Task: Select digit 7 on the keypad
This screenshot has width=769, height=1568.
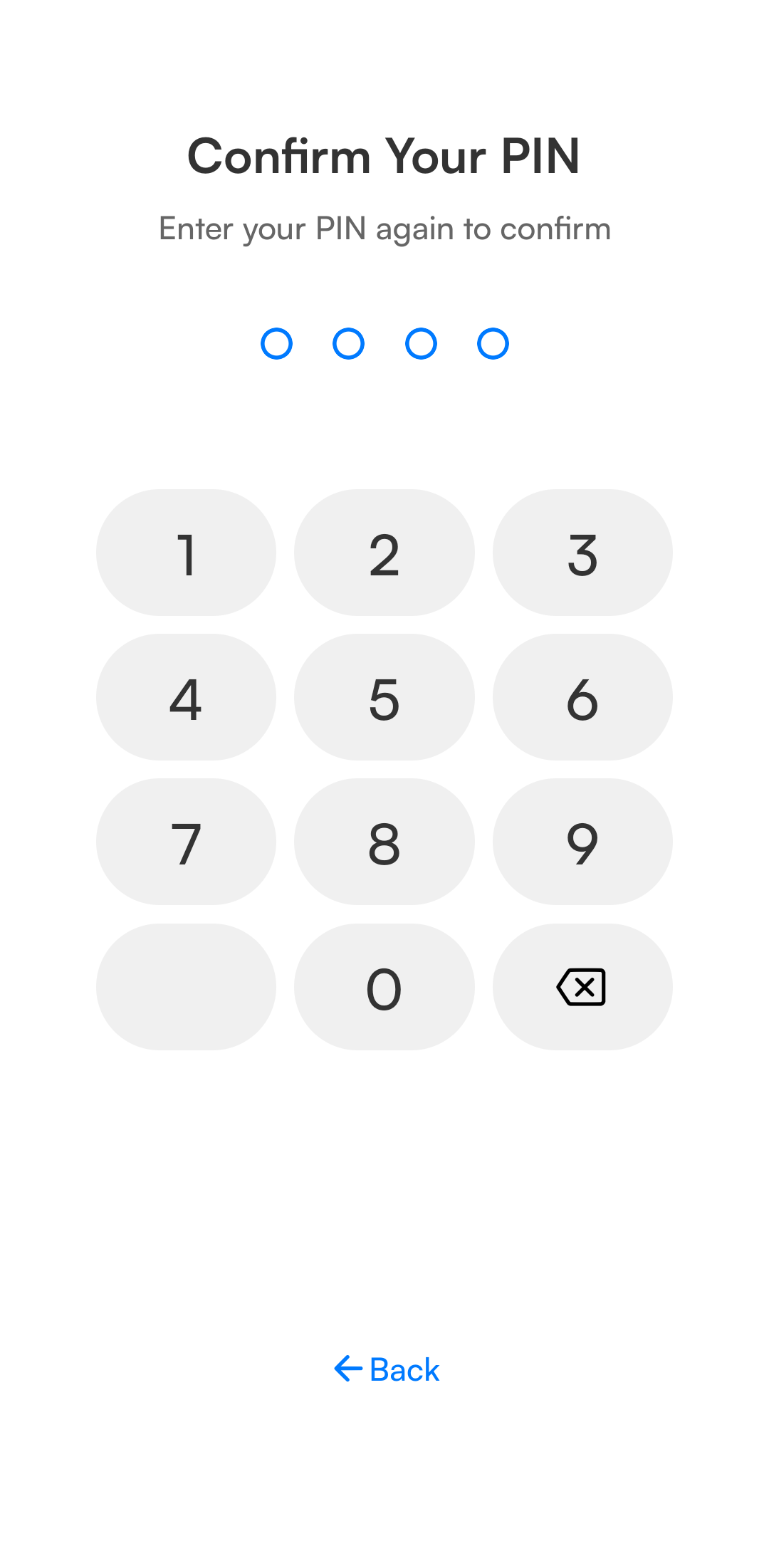Action: tap(186, 842)
